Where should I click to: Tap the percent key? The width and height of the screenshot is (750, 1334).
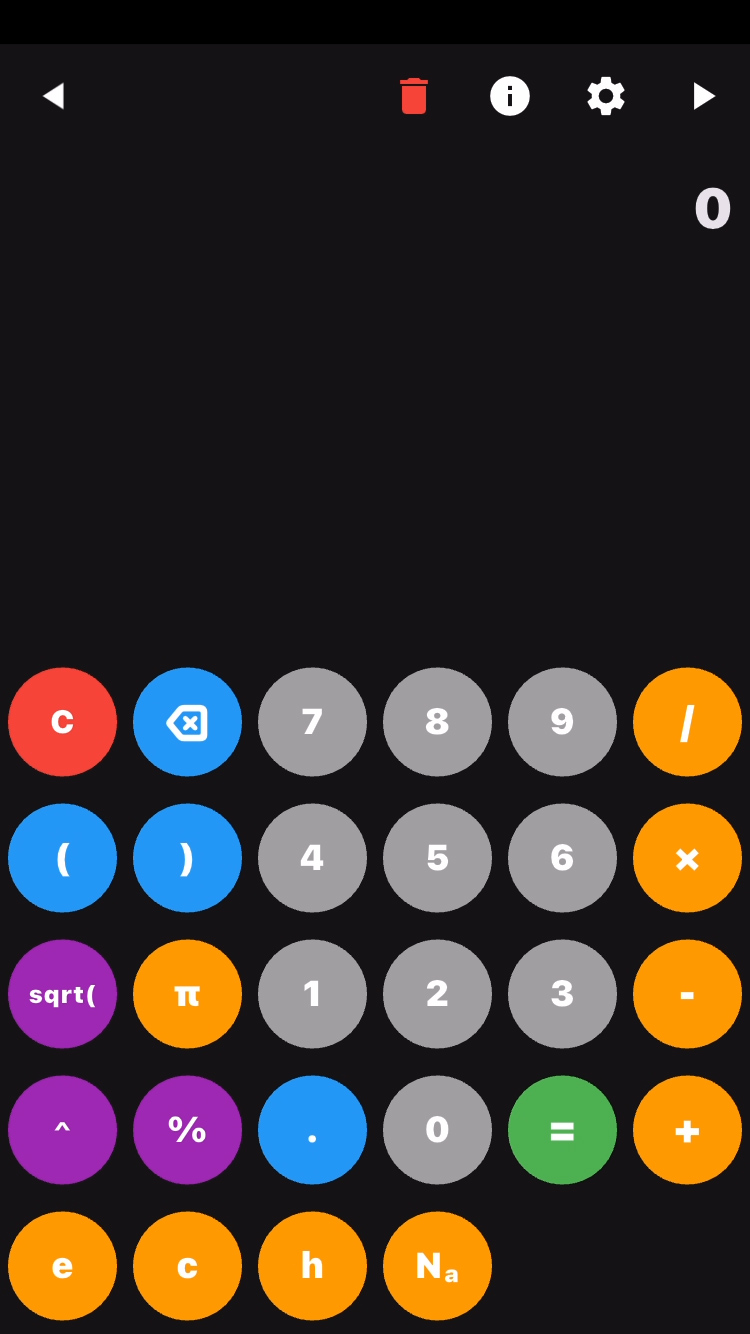coord(187,1130)
